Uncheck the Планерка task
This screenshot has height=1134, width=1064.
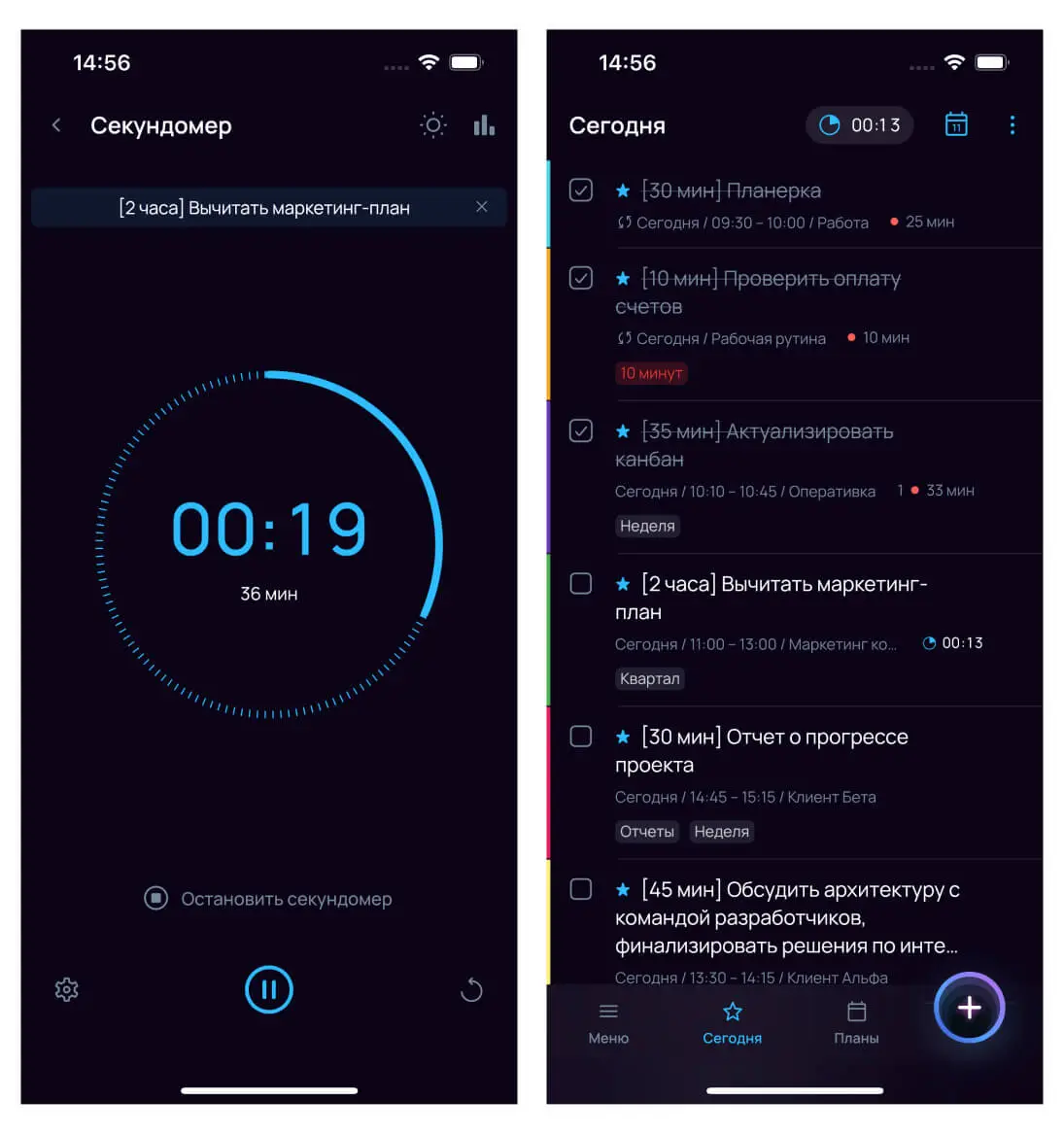581,190
